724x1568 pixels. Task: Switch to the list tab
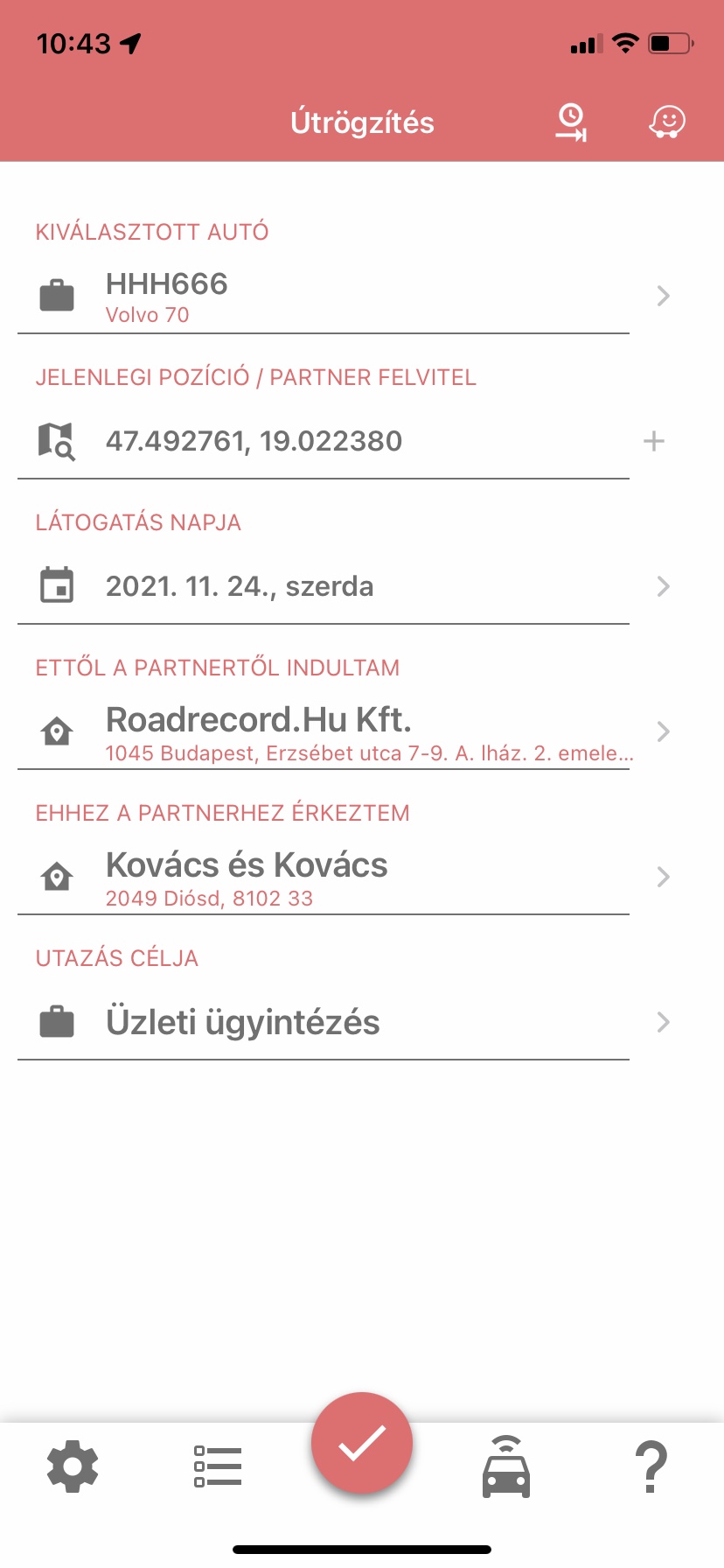[x=218, y=1466]
